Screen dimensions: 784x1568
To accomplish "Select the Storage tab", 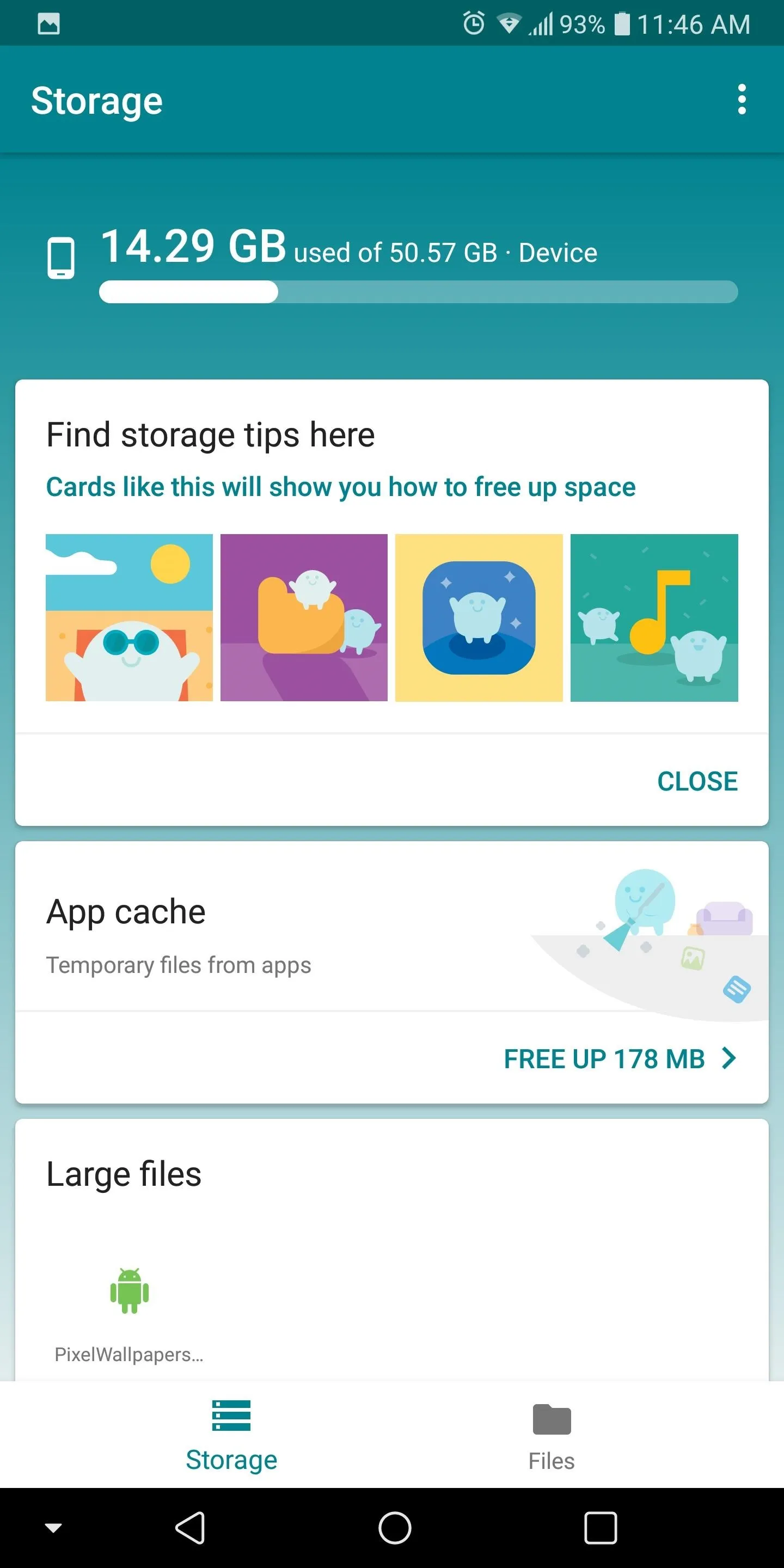I will point(231,1435).
